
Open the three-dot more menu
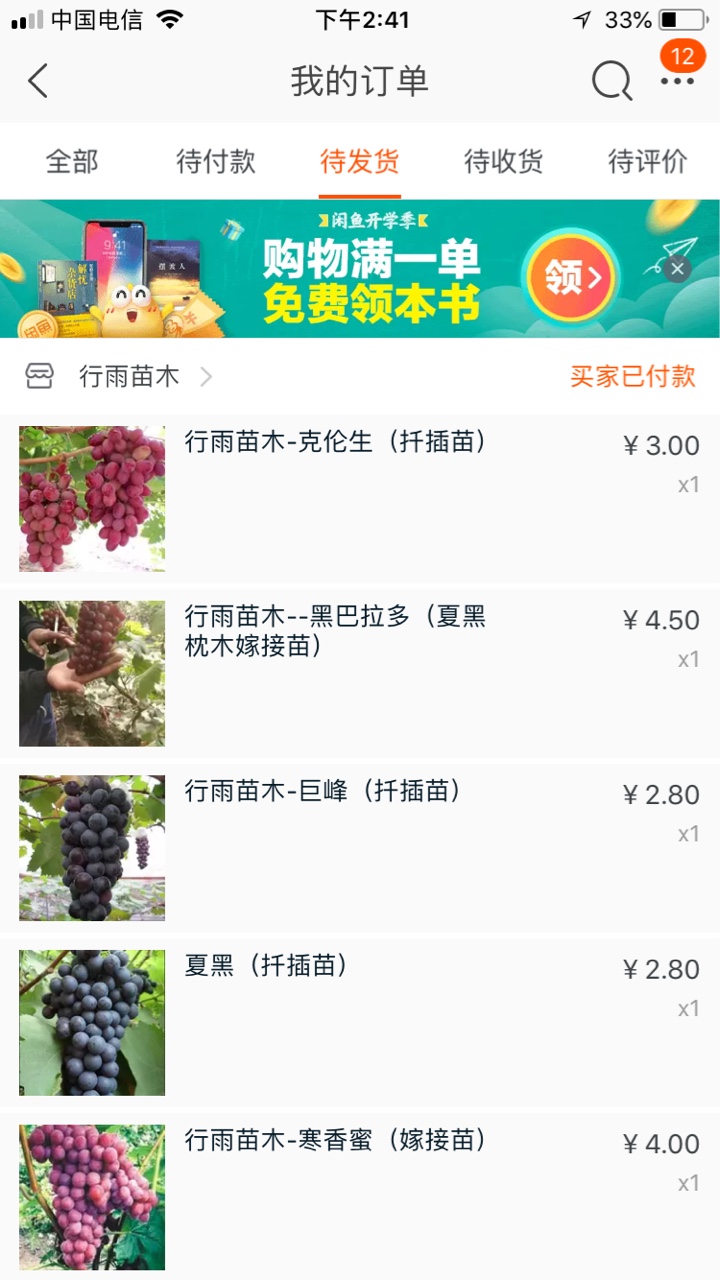[x=677, y=81]
